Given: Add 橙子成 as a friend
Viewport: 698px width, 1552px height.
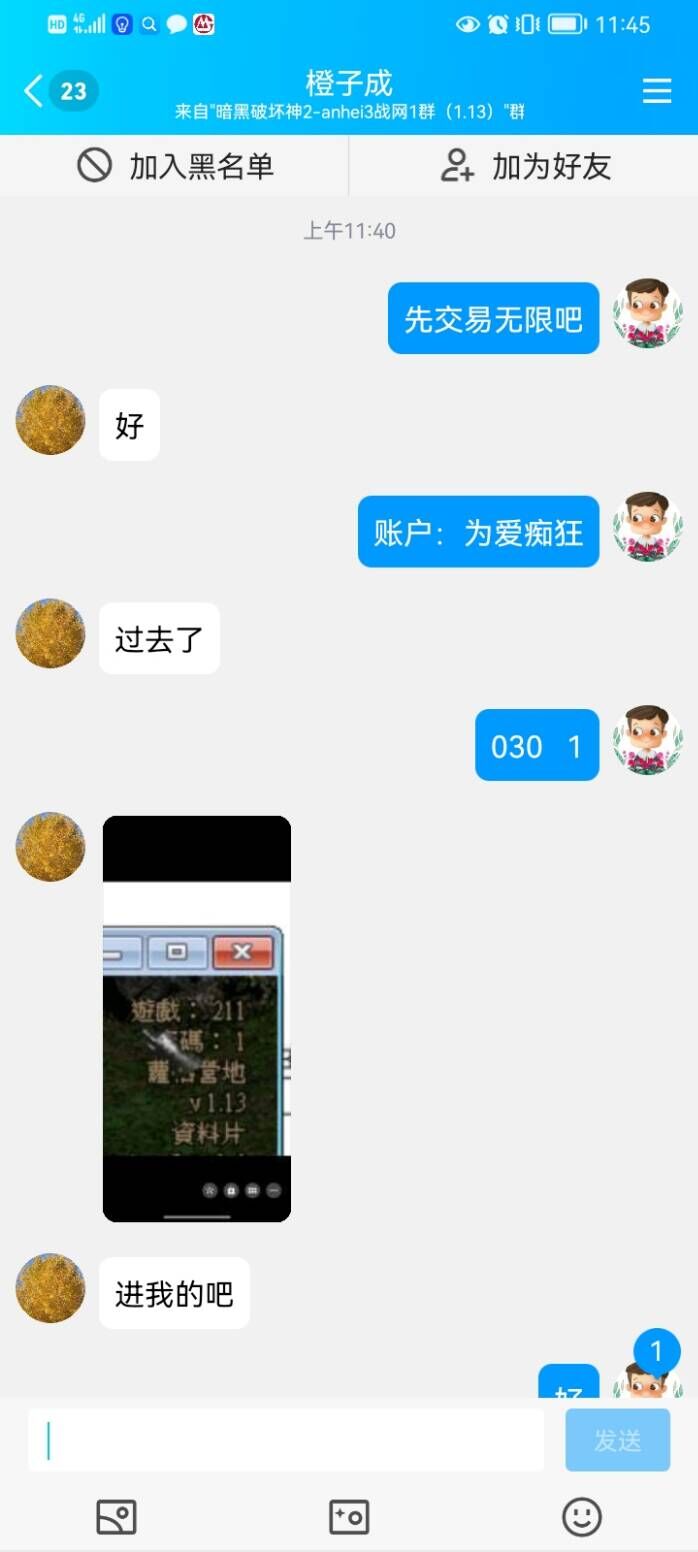Looking at the screenshot, I should point(526,166).
